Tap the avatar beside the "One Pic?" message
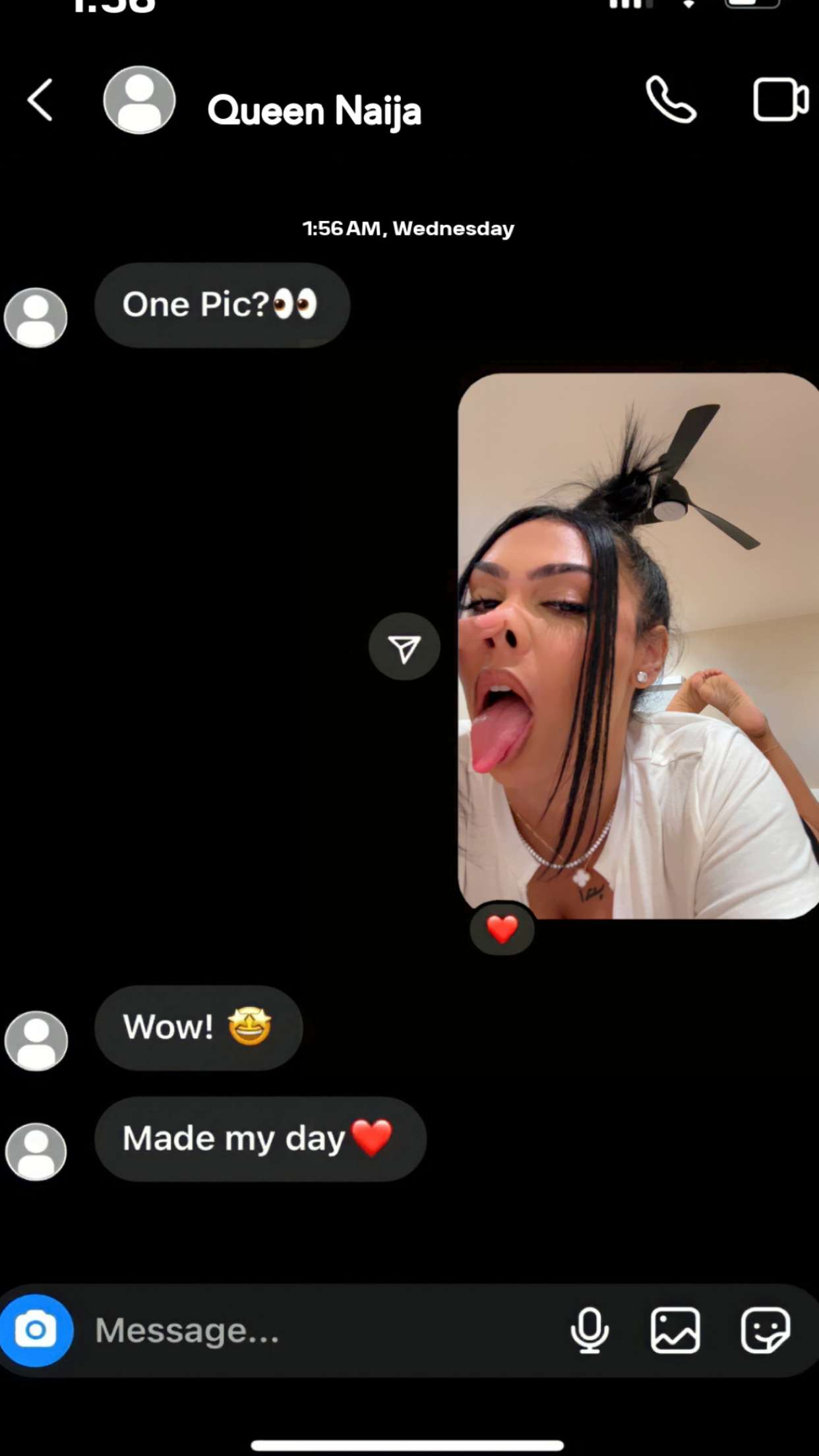The height and width of the screenshot is (1456, 819). (36, 318)
